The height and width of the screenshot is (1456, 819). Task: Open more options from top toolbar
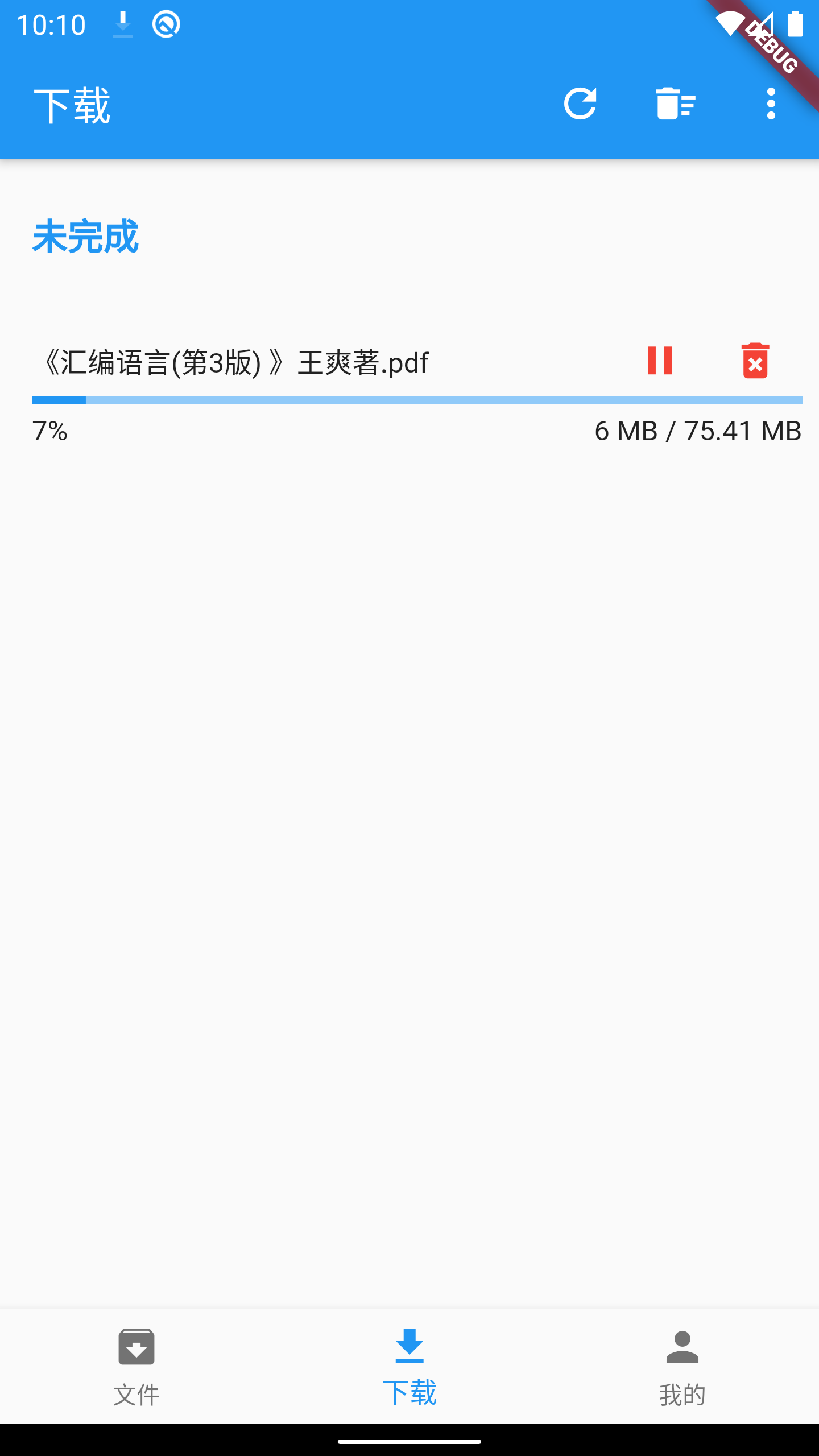click(x=771, y=104)
